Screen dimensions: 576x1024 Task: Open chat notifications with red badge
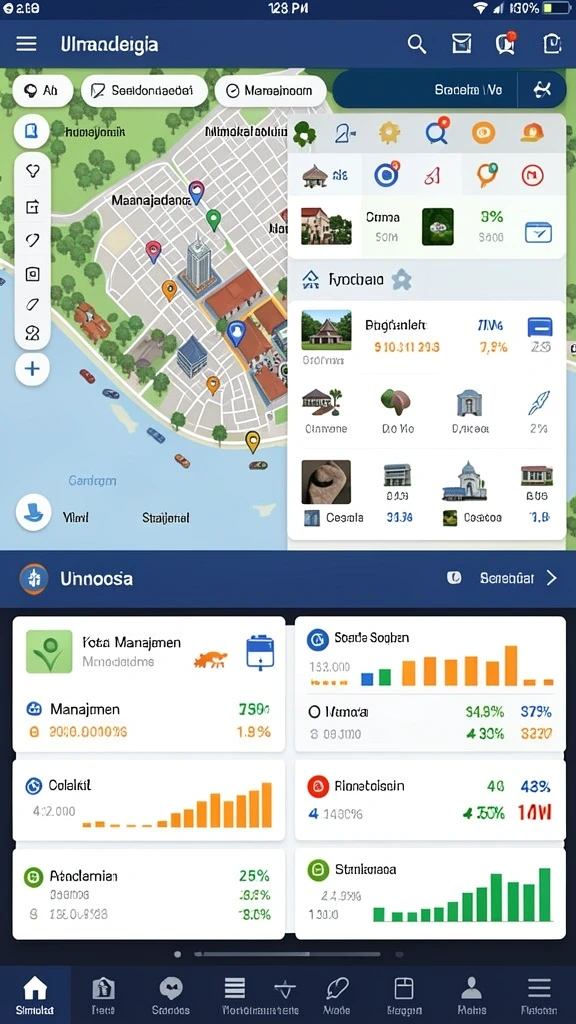point(505,43)
